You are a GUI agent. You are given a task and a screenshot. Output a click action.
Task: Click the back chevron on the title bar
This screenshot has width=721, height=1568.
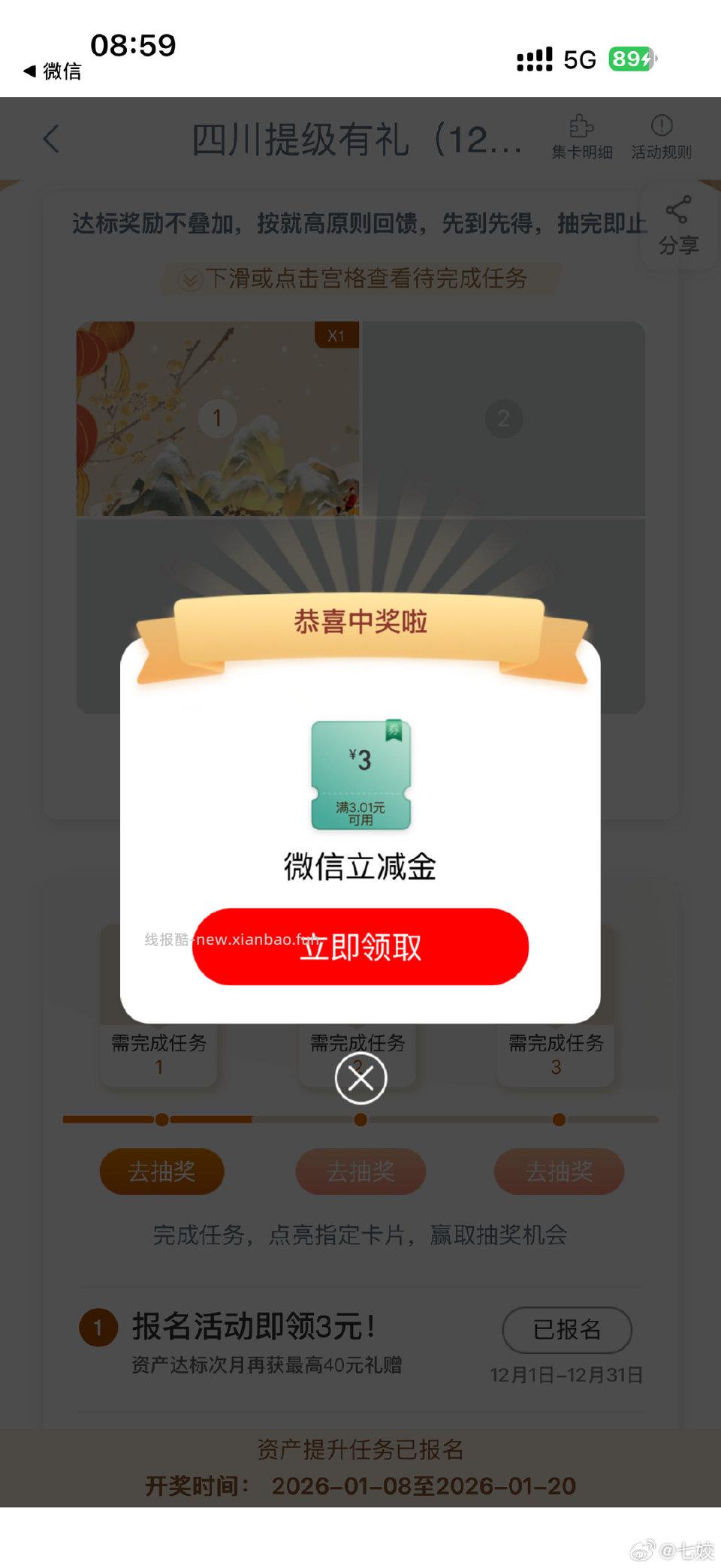click(51, 139)
